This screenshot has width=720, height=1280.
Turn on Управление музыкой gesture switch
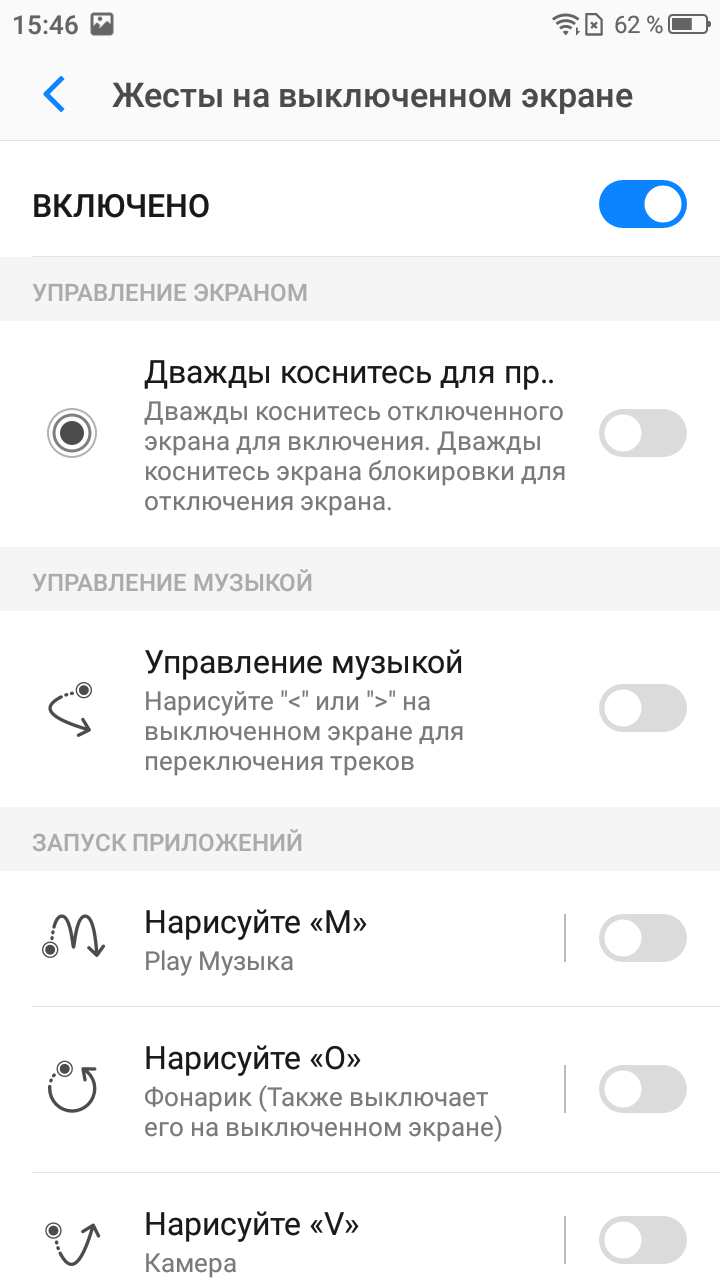coord(642,708)
